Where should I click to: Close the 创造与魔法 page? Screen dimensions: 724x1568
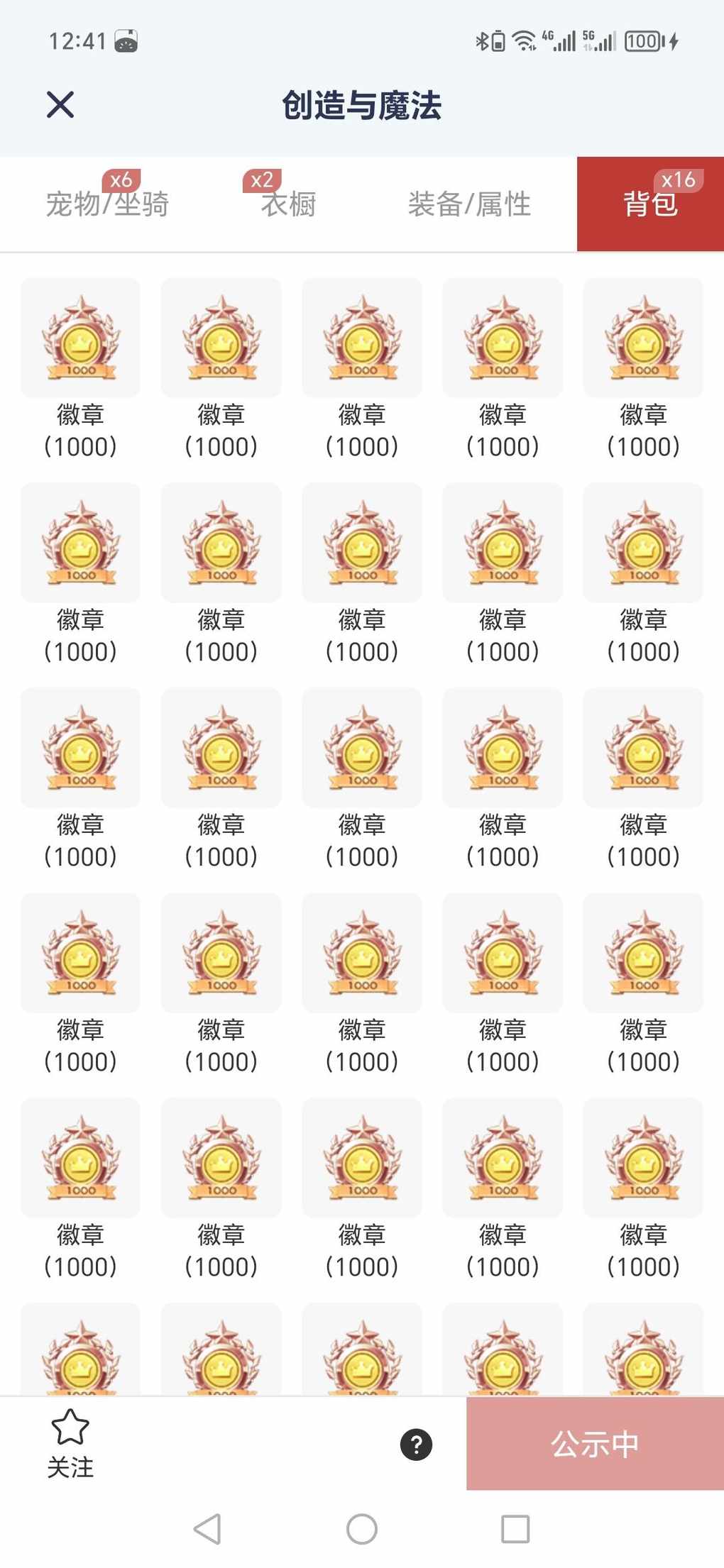coord(60,105)
